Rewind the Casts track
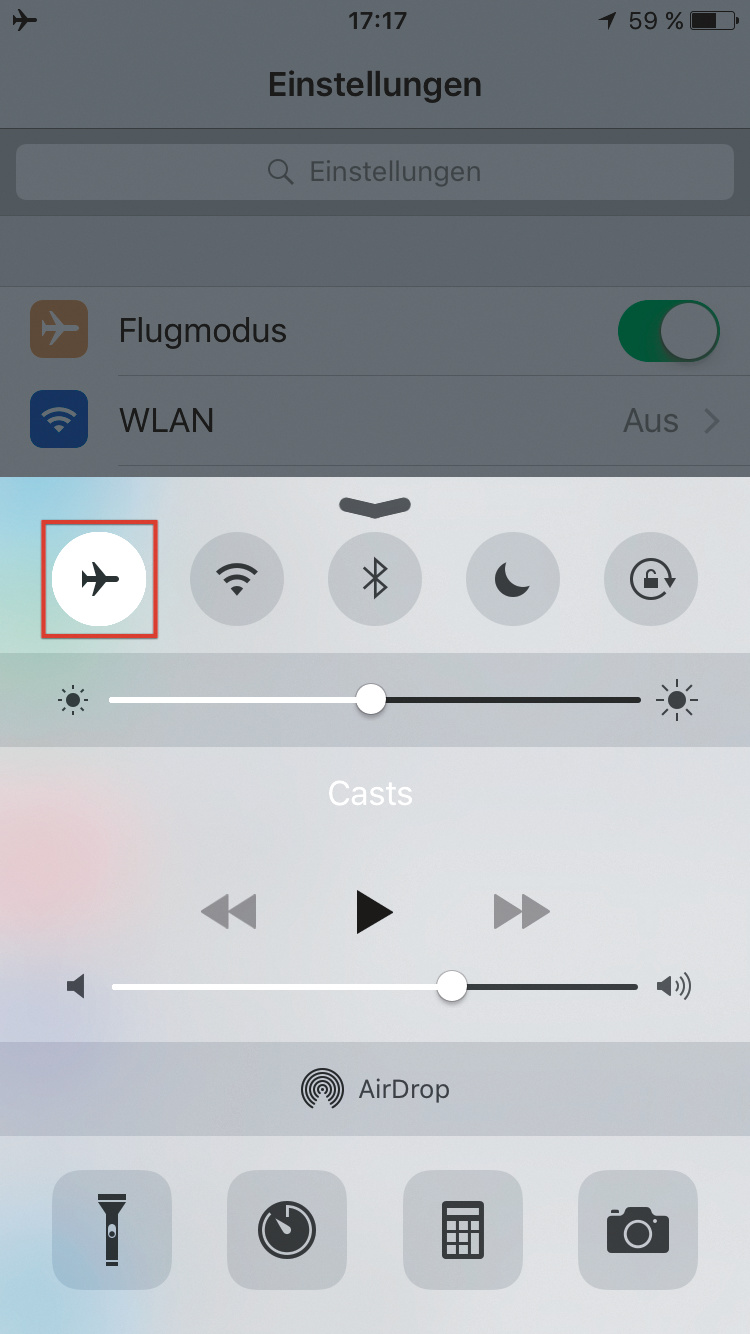Image resolution: width=750 pixels, height=1334 pixels. (229, 912)
